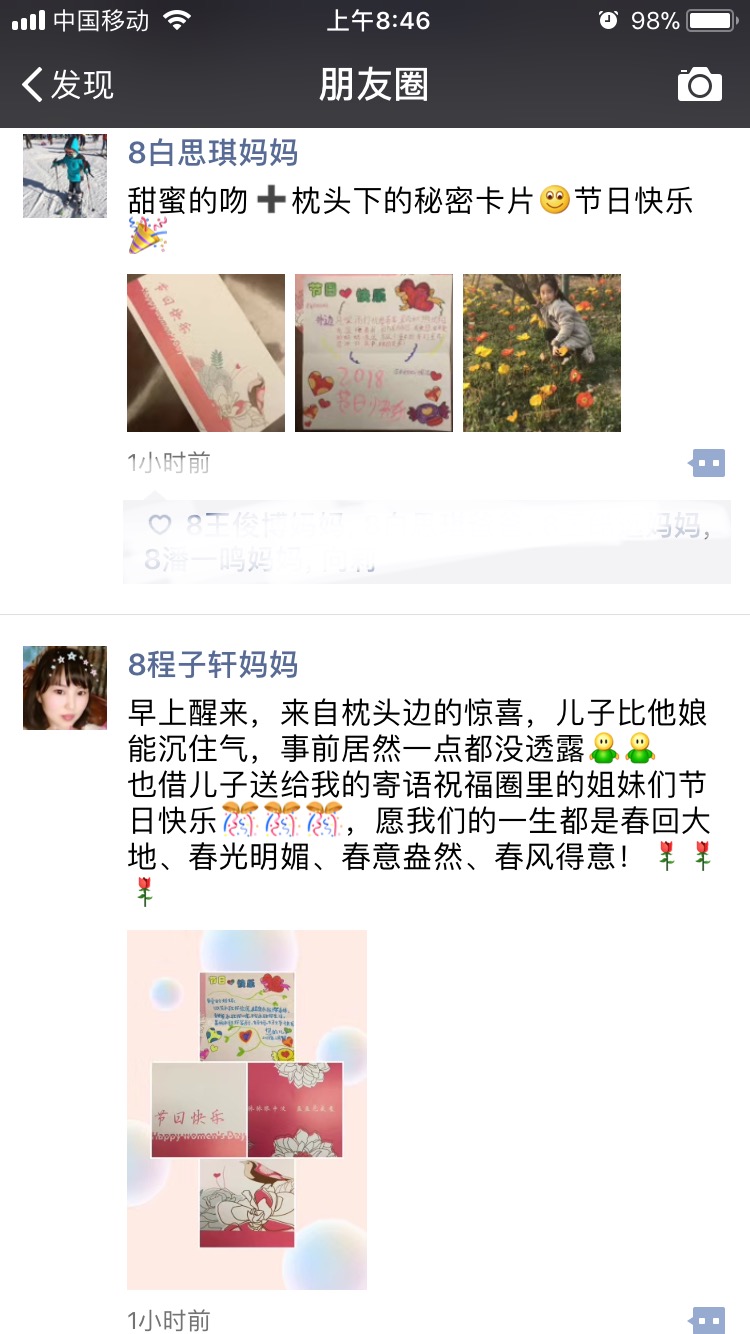
Task: Open the handmade greeting card photo from 8白思琪妈妈
Action: [374, 353]
